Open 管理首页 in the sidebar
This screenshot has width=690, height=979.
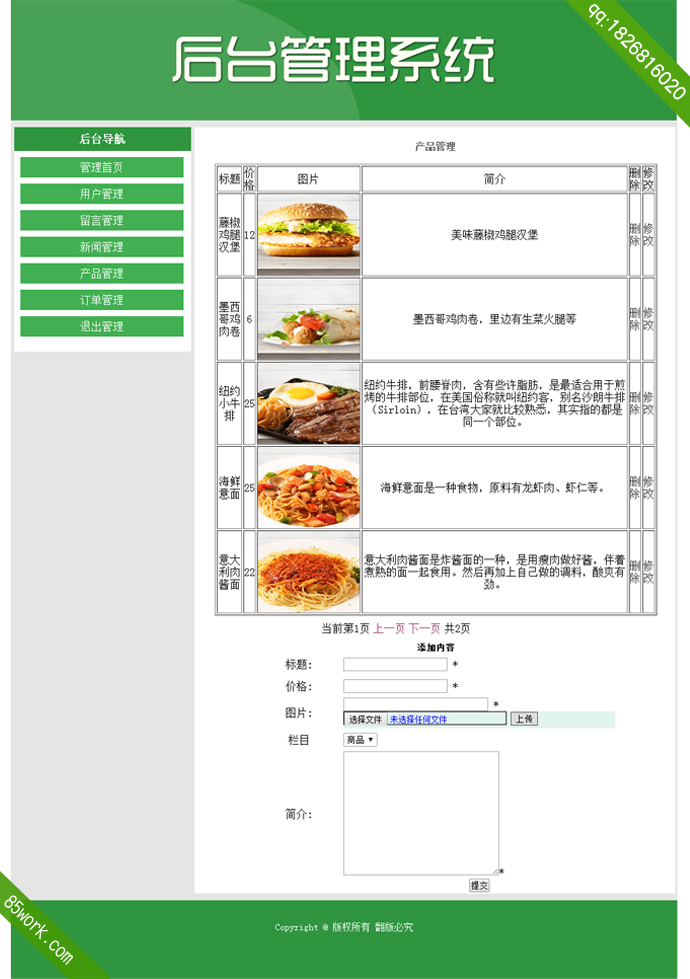pos(102,167)
